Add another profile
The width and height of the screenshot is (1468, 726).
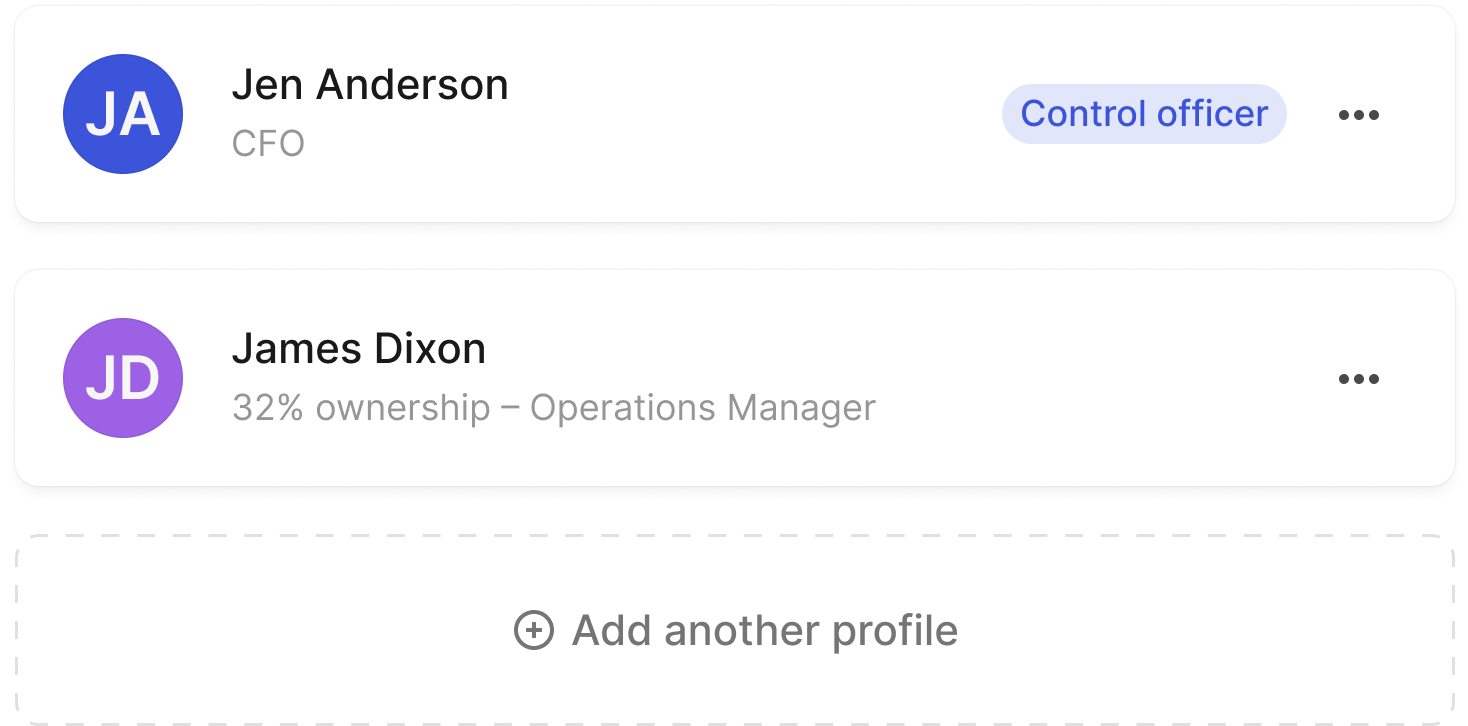pyautogui.click(x=735, y=631)
